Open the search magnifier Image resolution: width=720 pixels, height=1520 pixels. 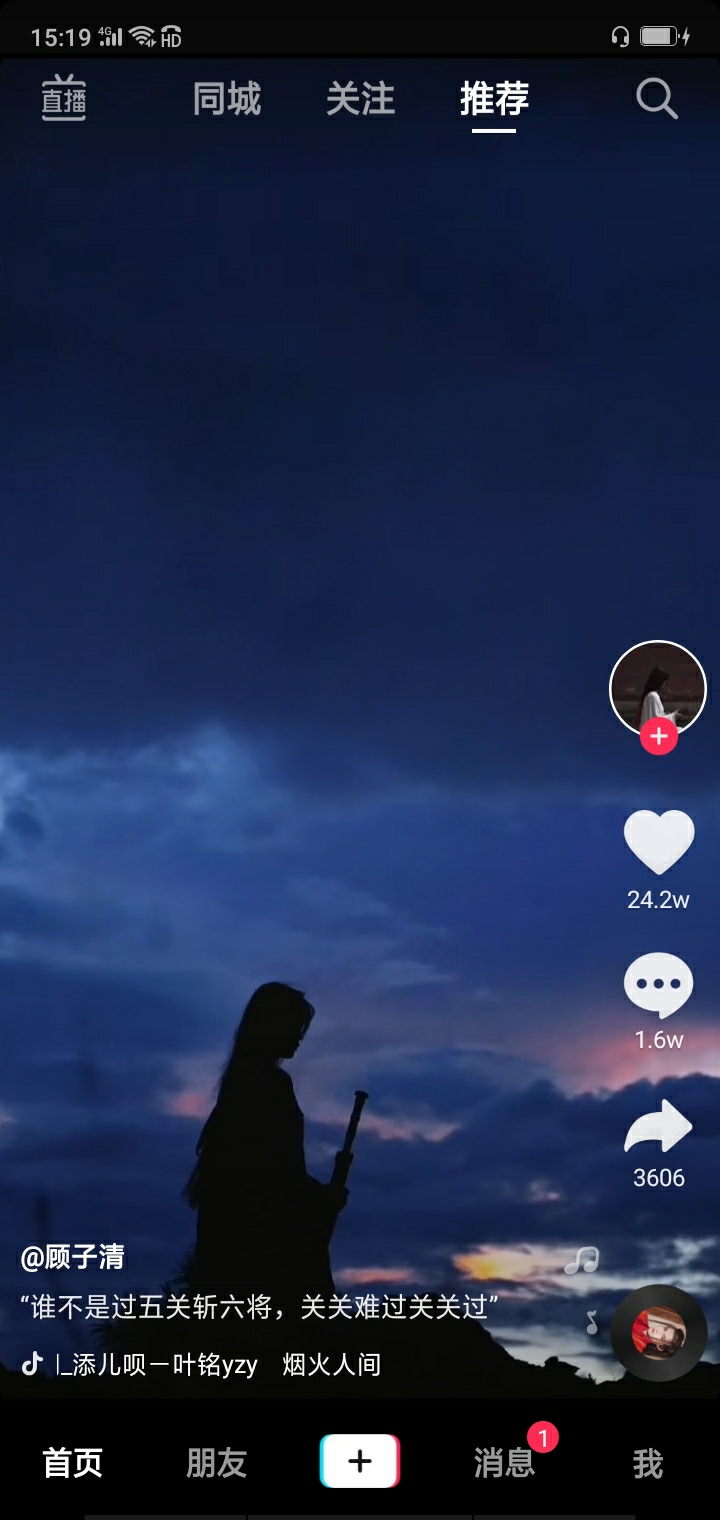(657, 99)
